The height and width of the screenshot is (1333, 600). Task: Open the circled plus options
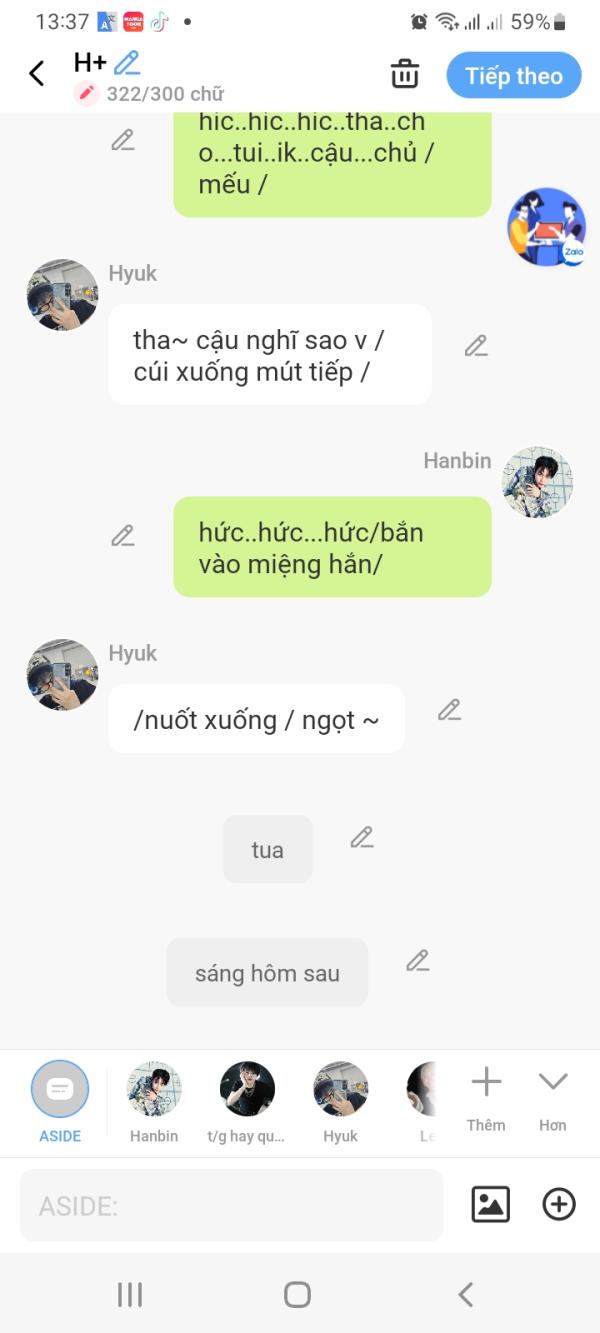pyautogui.click(x=558, y=1204)
